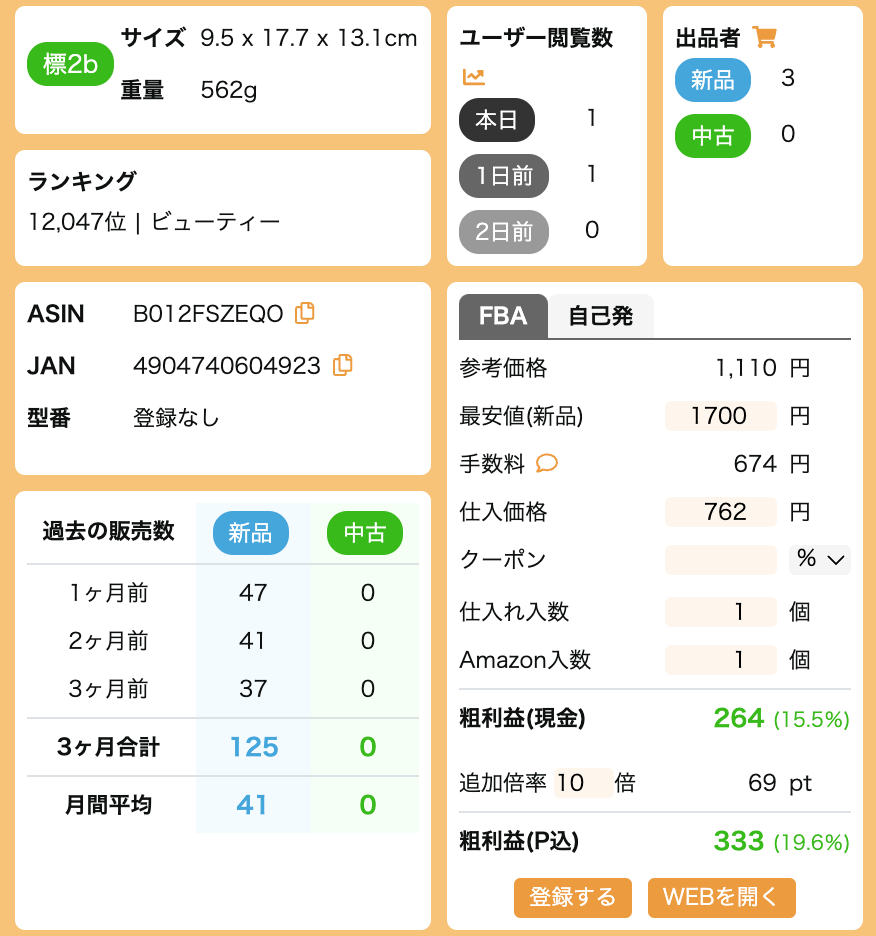Image resolution: width=876 pixels, height=936 pixels.
Task: Edit the 最安値(新品) price field
Action: coord(720,416)
